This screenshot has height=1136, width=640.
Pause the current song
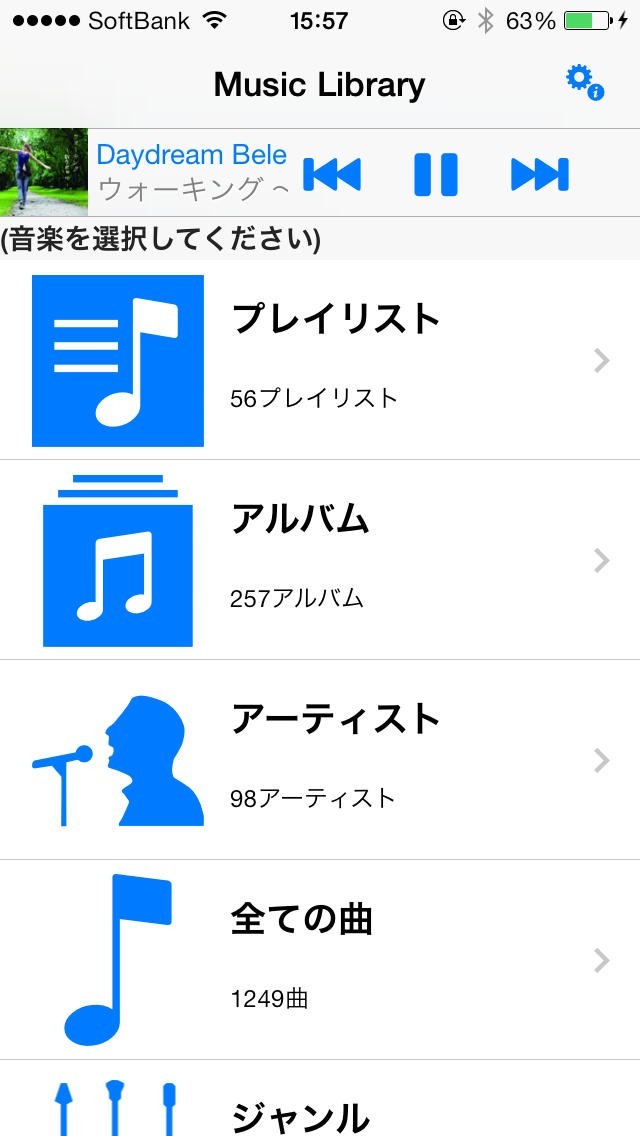point(436,174)
